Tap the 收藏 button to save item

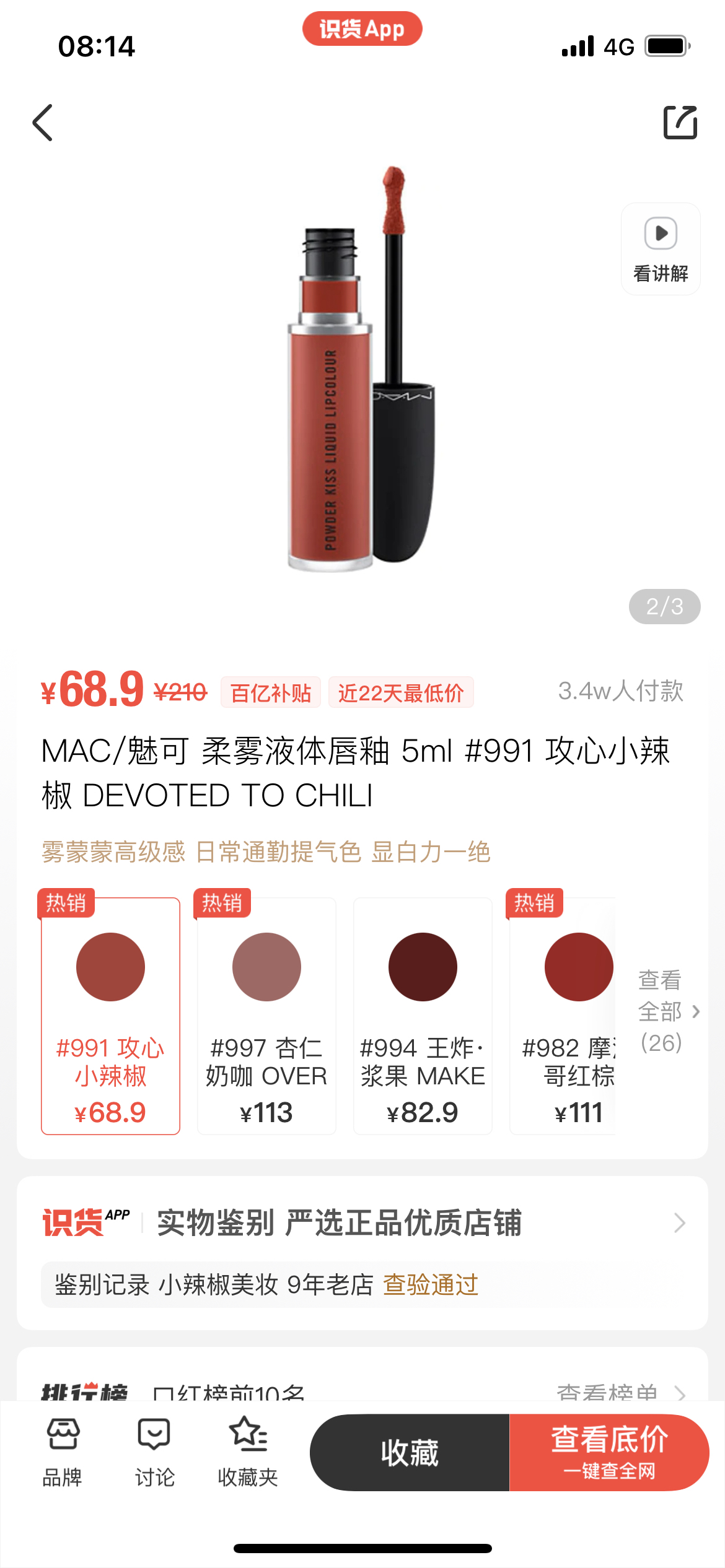point(410,1452)
